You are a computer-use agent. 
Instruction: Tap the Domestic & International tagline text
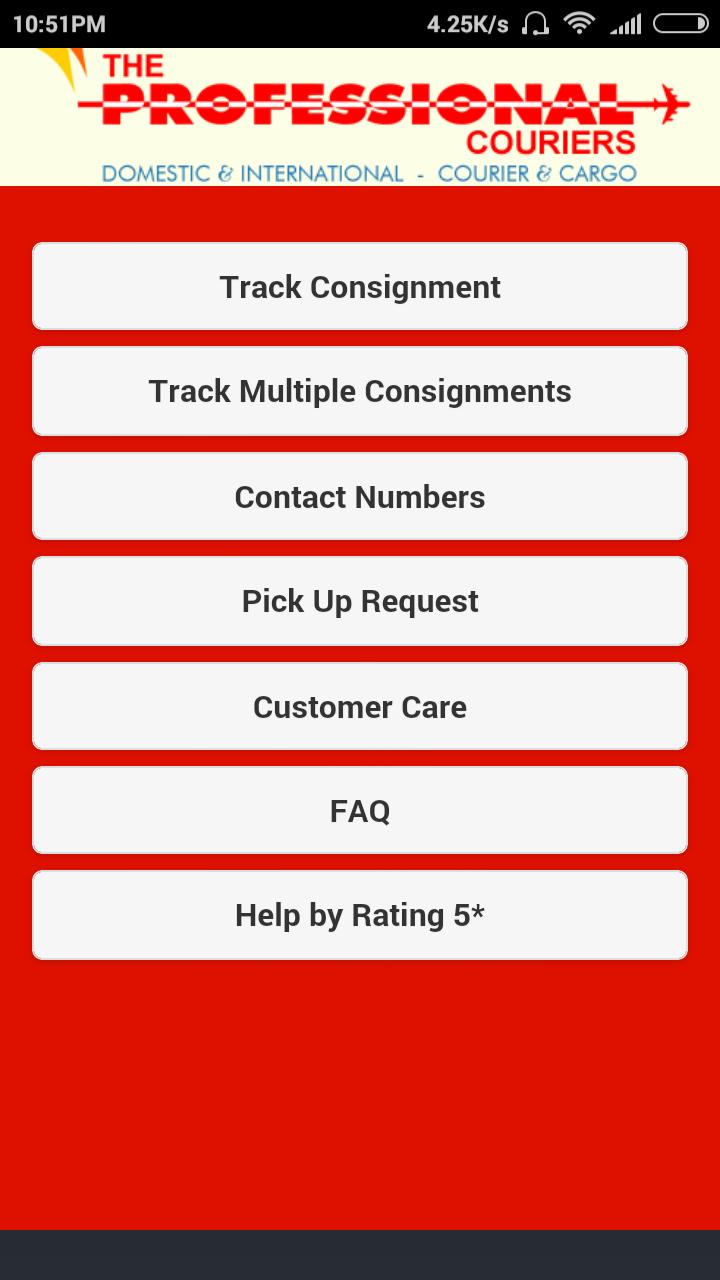click(x=250, y=172)
